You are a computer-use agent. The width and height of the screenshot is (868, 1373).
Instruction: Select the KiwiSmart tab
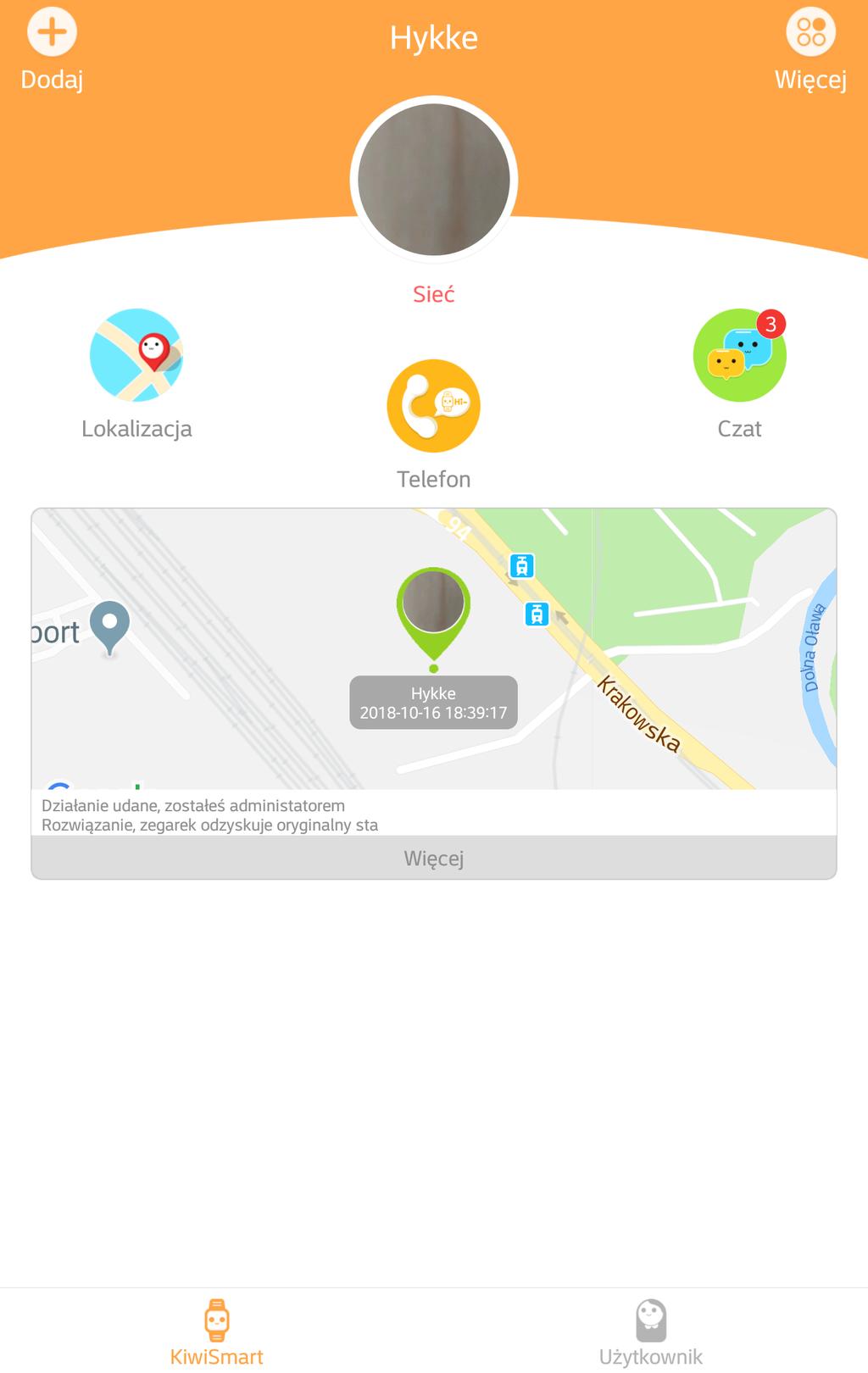pyautogui.click(x=216, y=1332)
